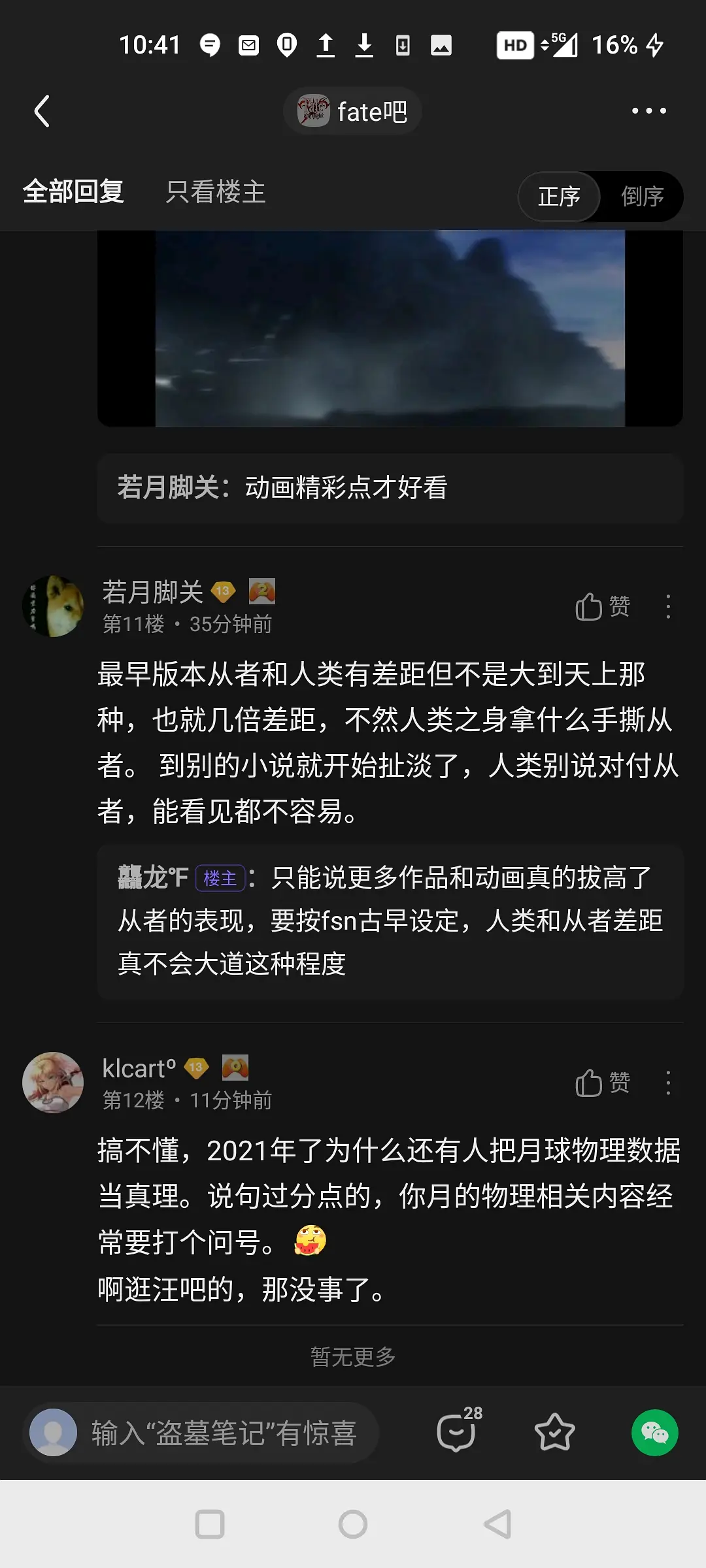Share the thread via WeChat

point(654,1432)
